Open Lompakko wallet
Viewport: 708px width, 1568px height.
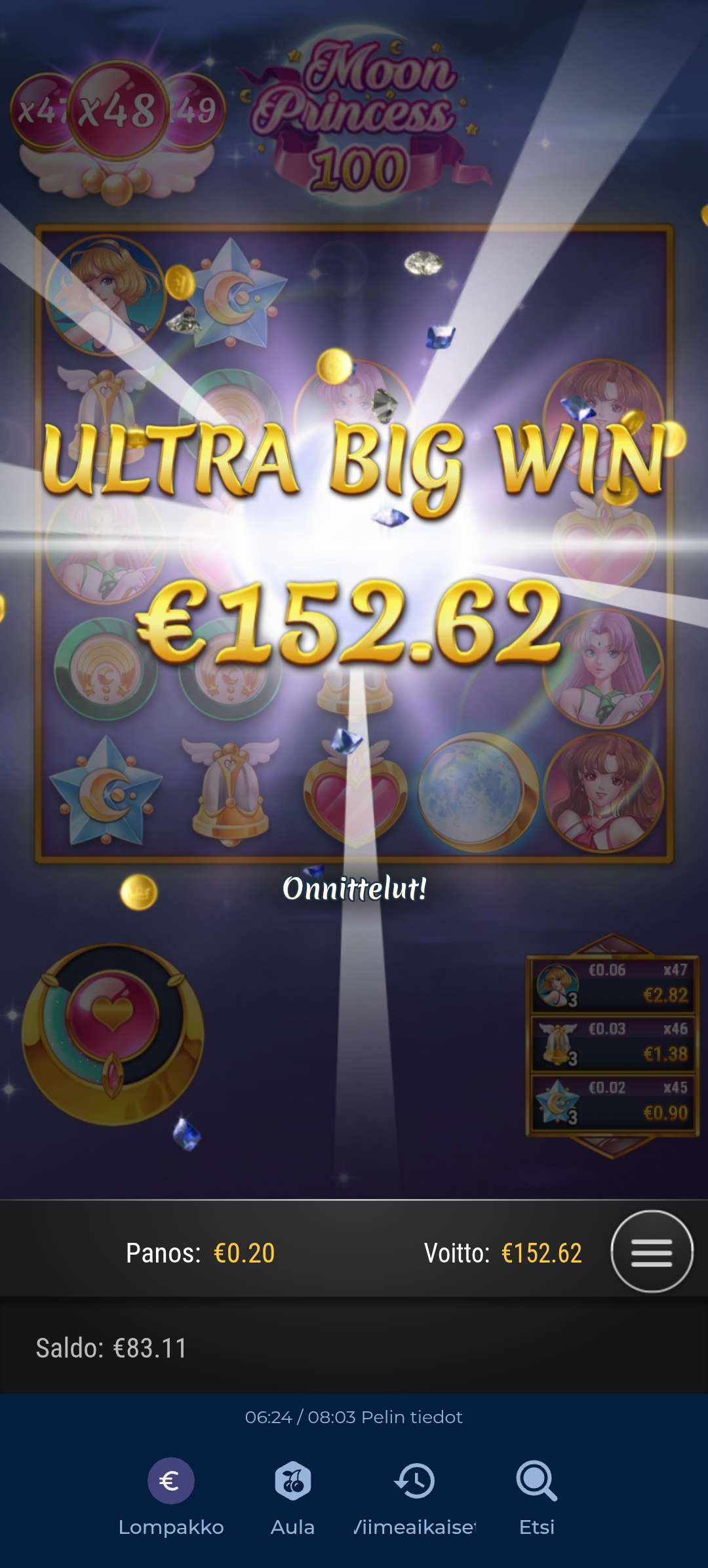(x=171, y=1498)
